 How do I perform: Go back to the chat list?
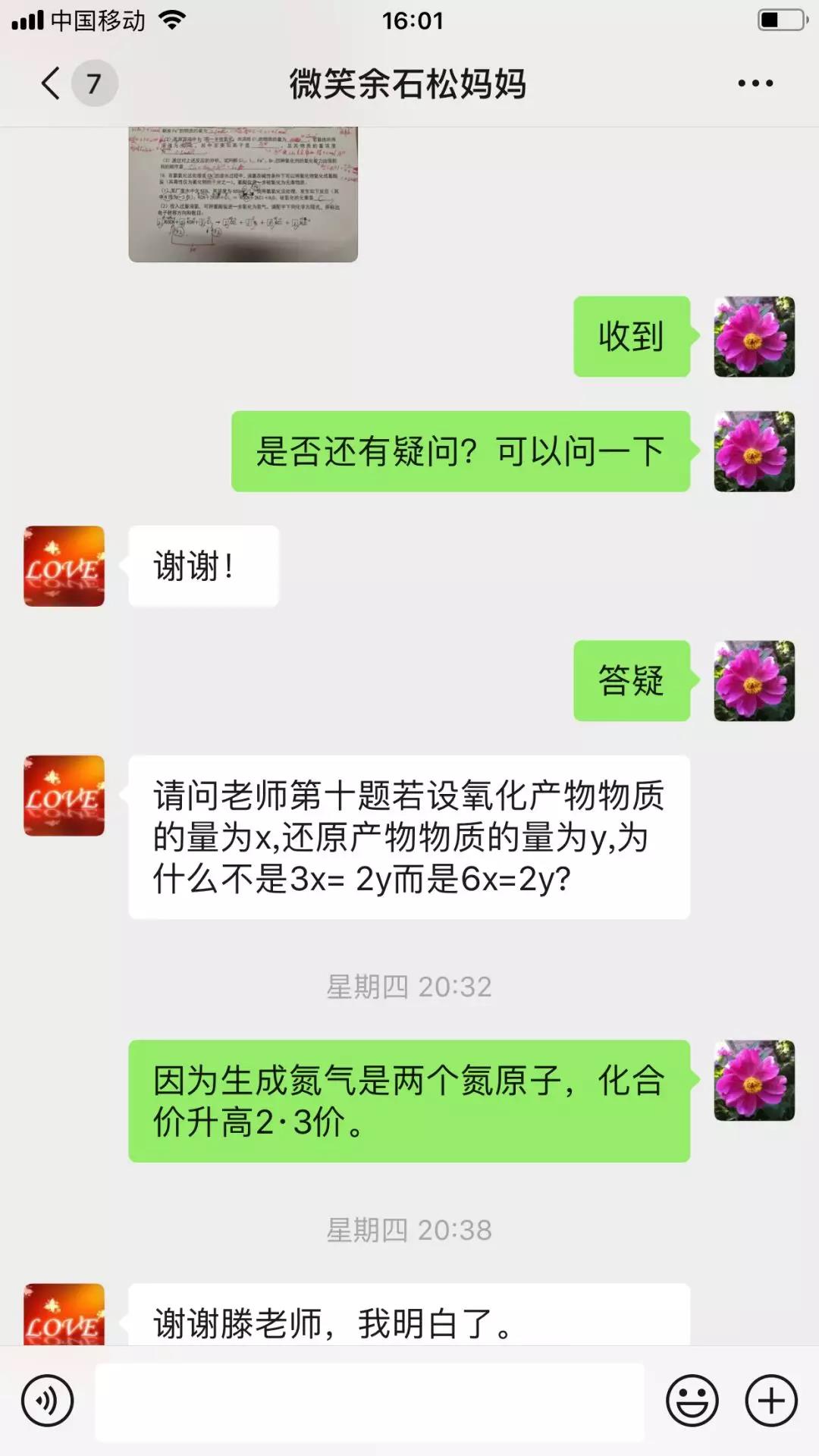(x=52, y=83)
